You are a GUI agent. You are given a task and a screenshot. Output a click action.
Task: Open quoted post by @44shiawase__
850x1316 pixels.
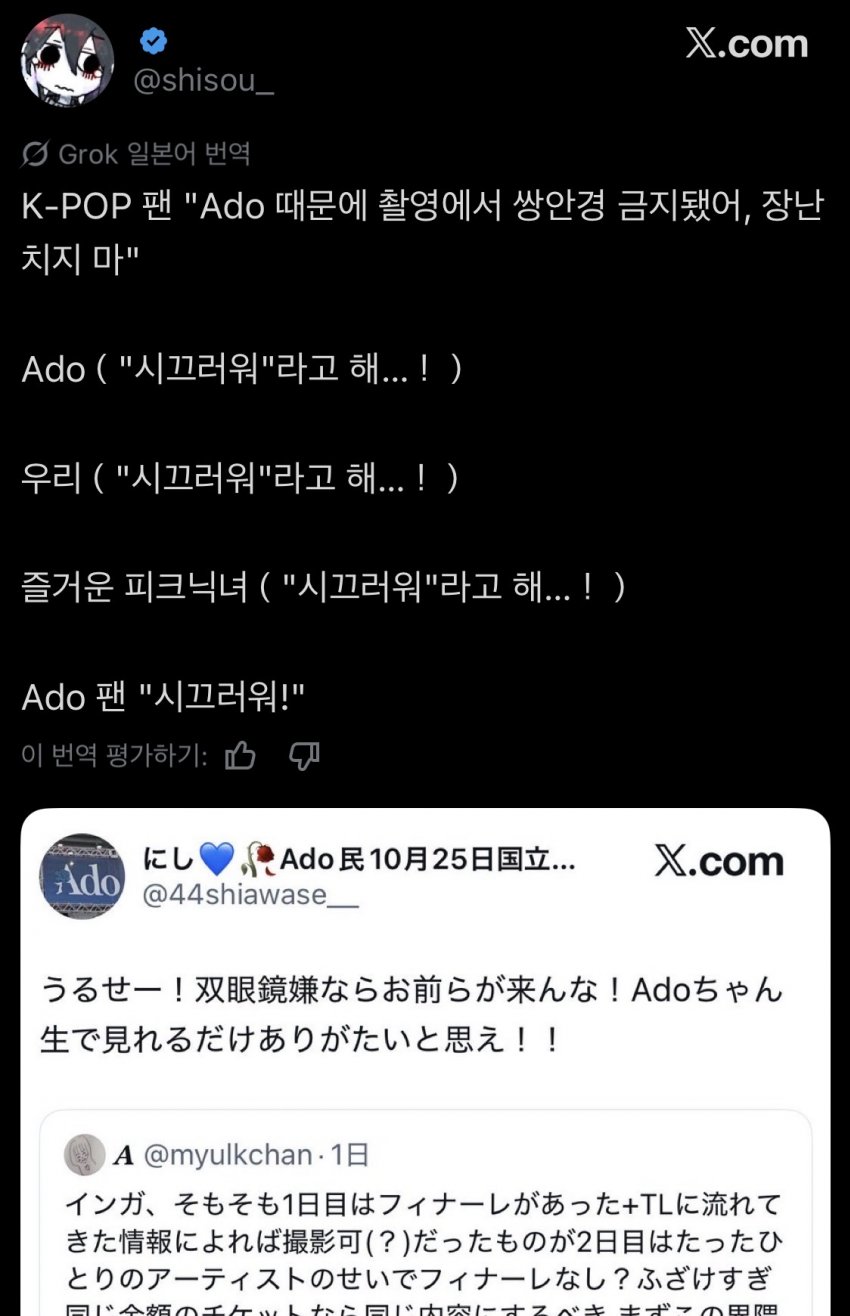pyautogui.click(x=425, y=1062)
